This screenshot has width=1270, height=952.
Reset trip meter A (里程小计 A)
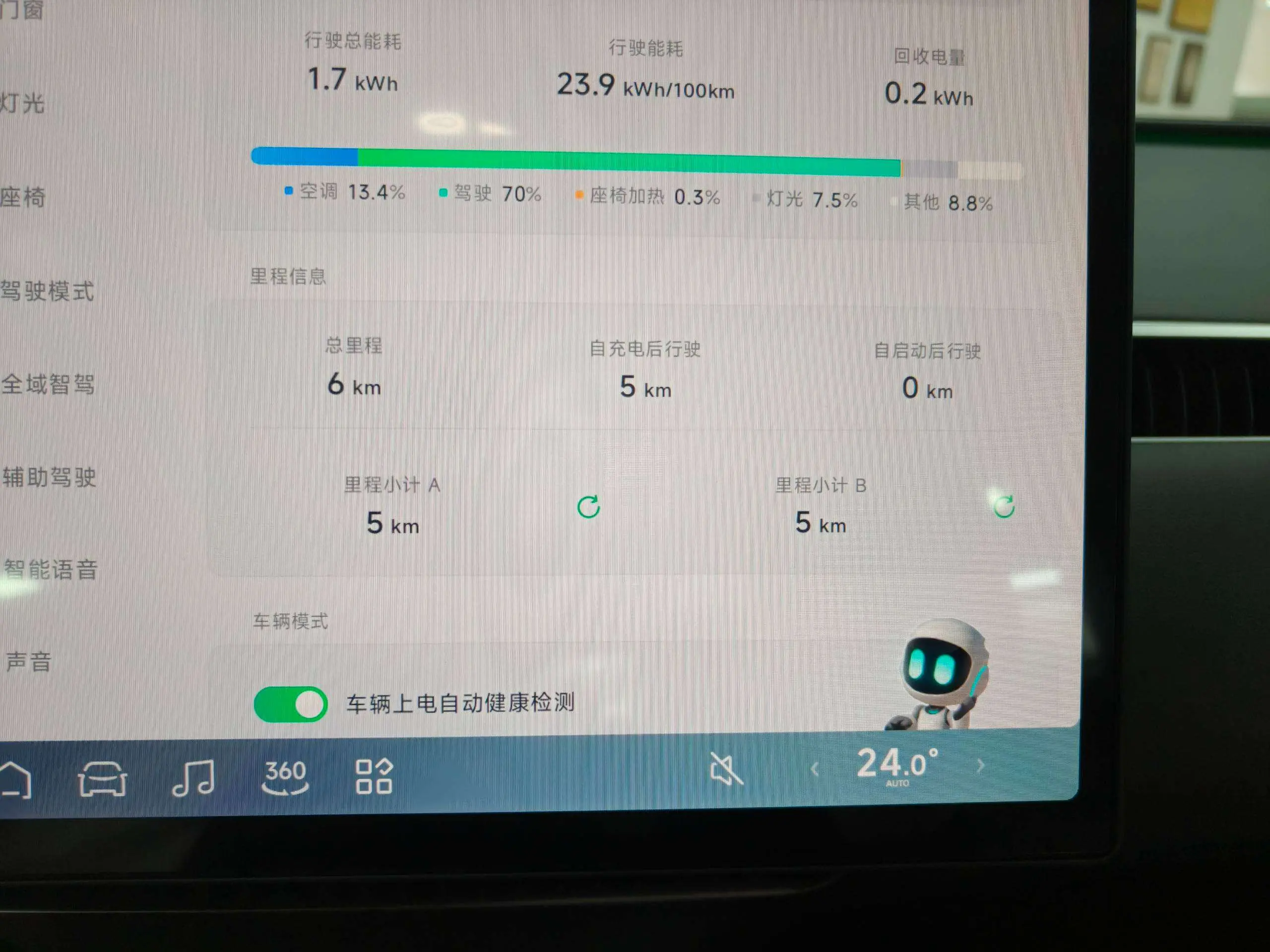588,507
